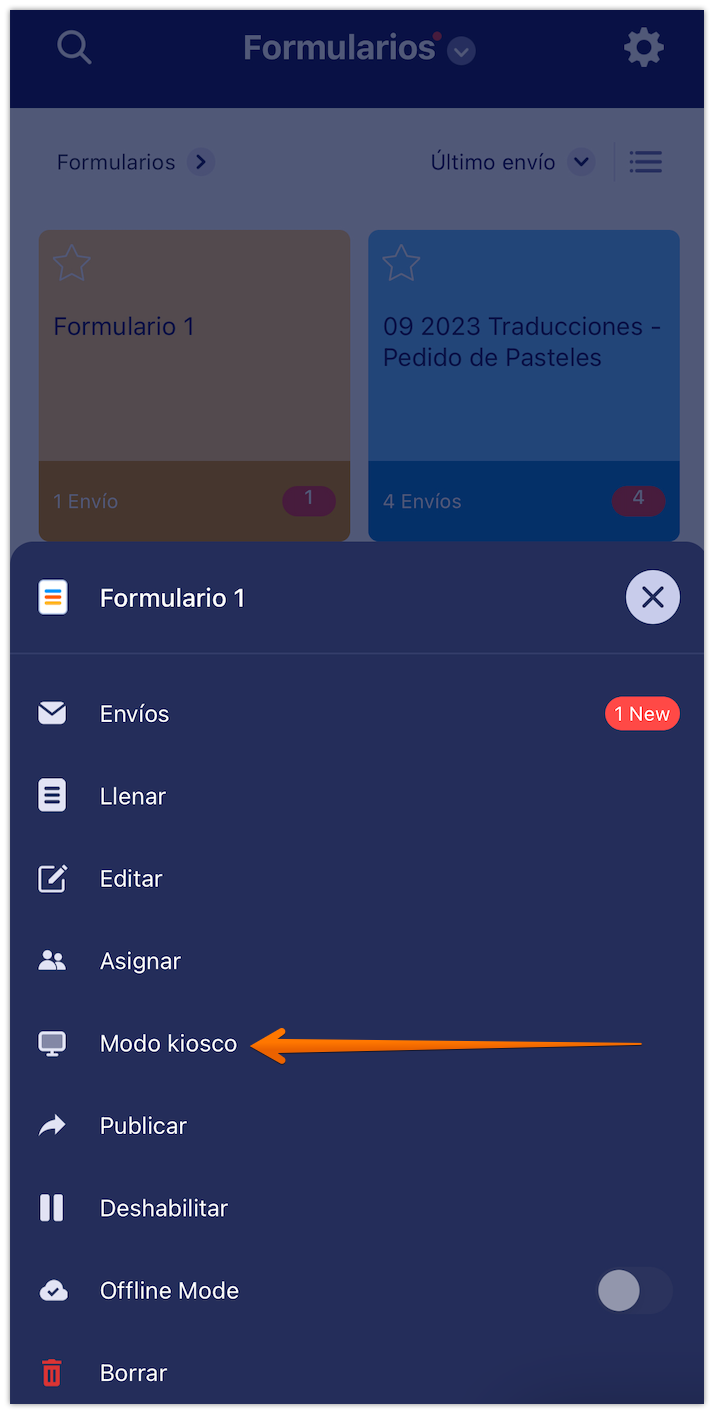Open the Asignar option
714x1414 pixels.
point(140,961)
